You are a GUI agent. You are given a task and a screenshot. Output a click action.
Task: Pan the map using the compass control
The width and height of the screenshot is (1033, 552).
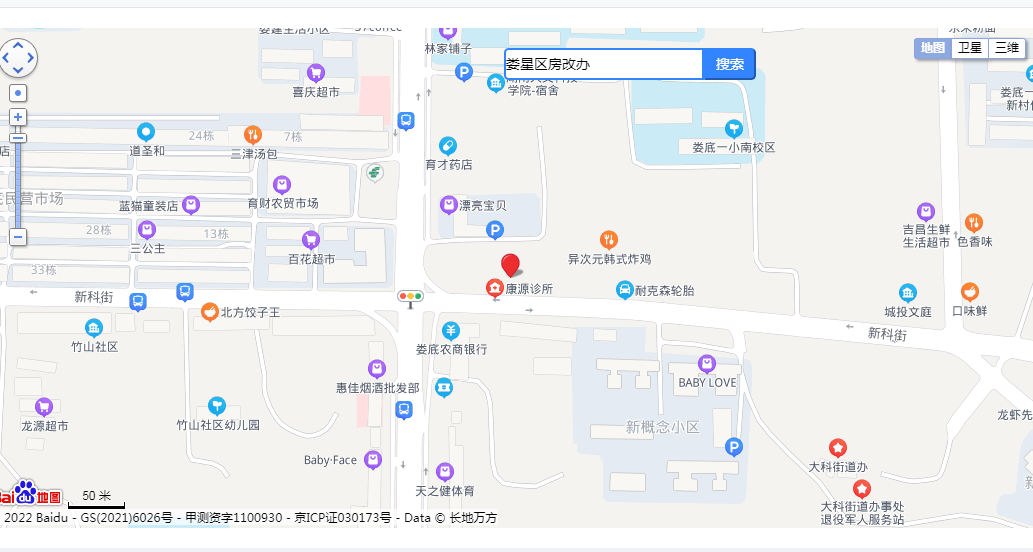pyautogui.click(x=18, y=58)
